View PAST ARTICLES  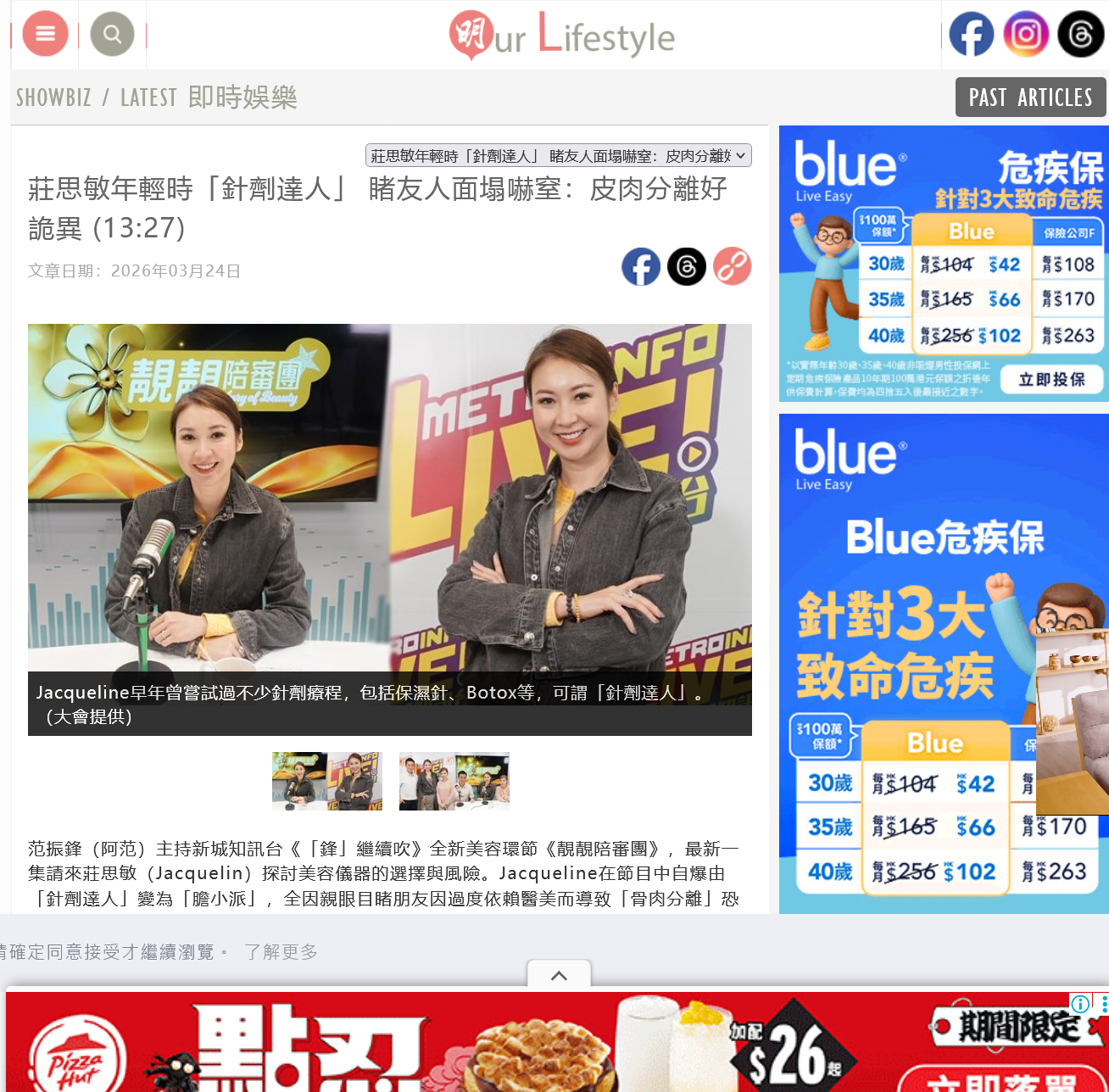(x=1030, y=97)
